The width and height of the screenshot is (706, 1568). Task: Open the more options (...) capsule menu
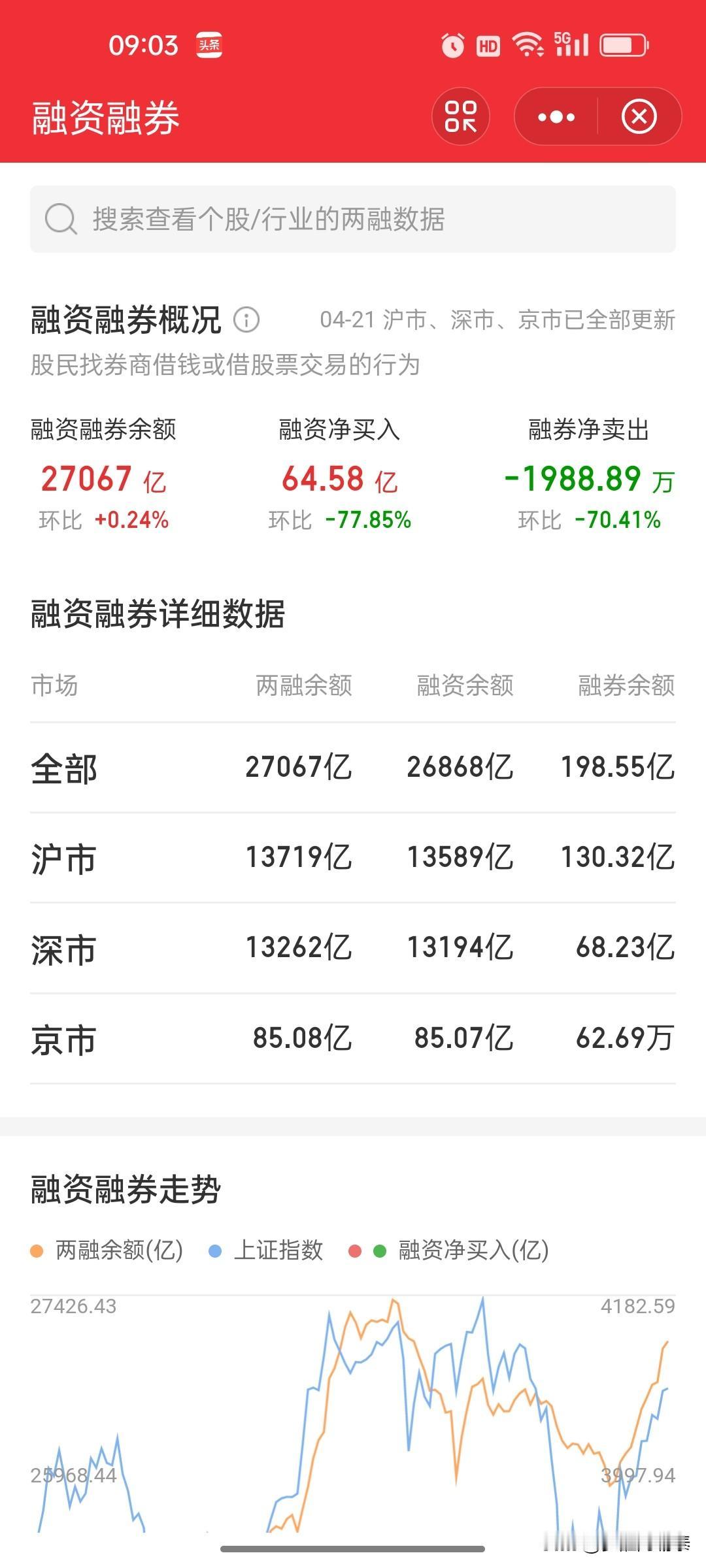click(x=555, y=117)
